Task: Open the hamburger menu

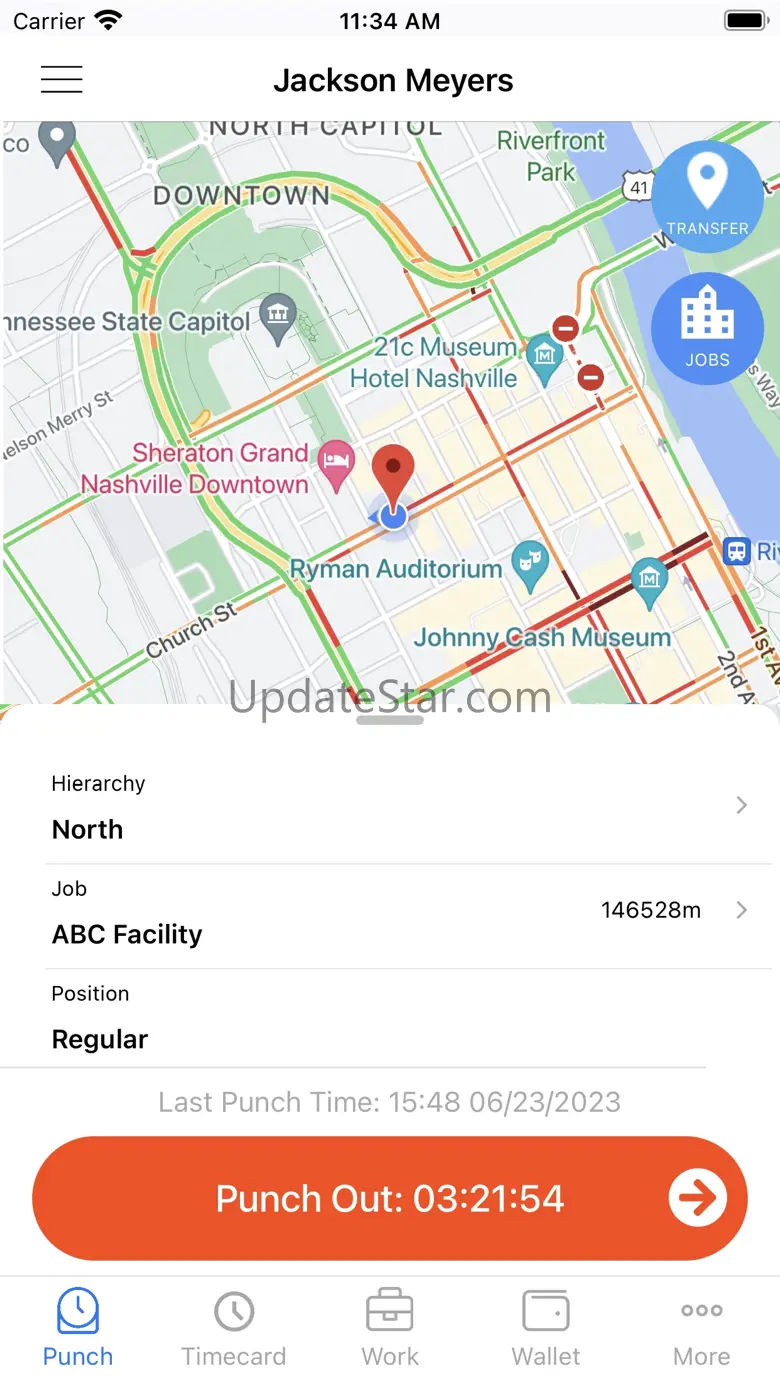Action: 62,80
